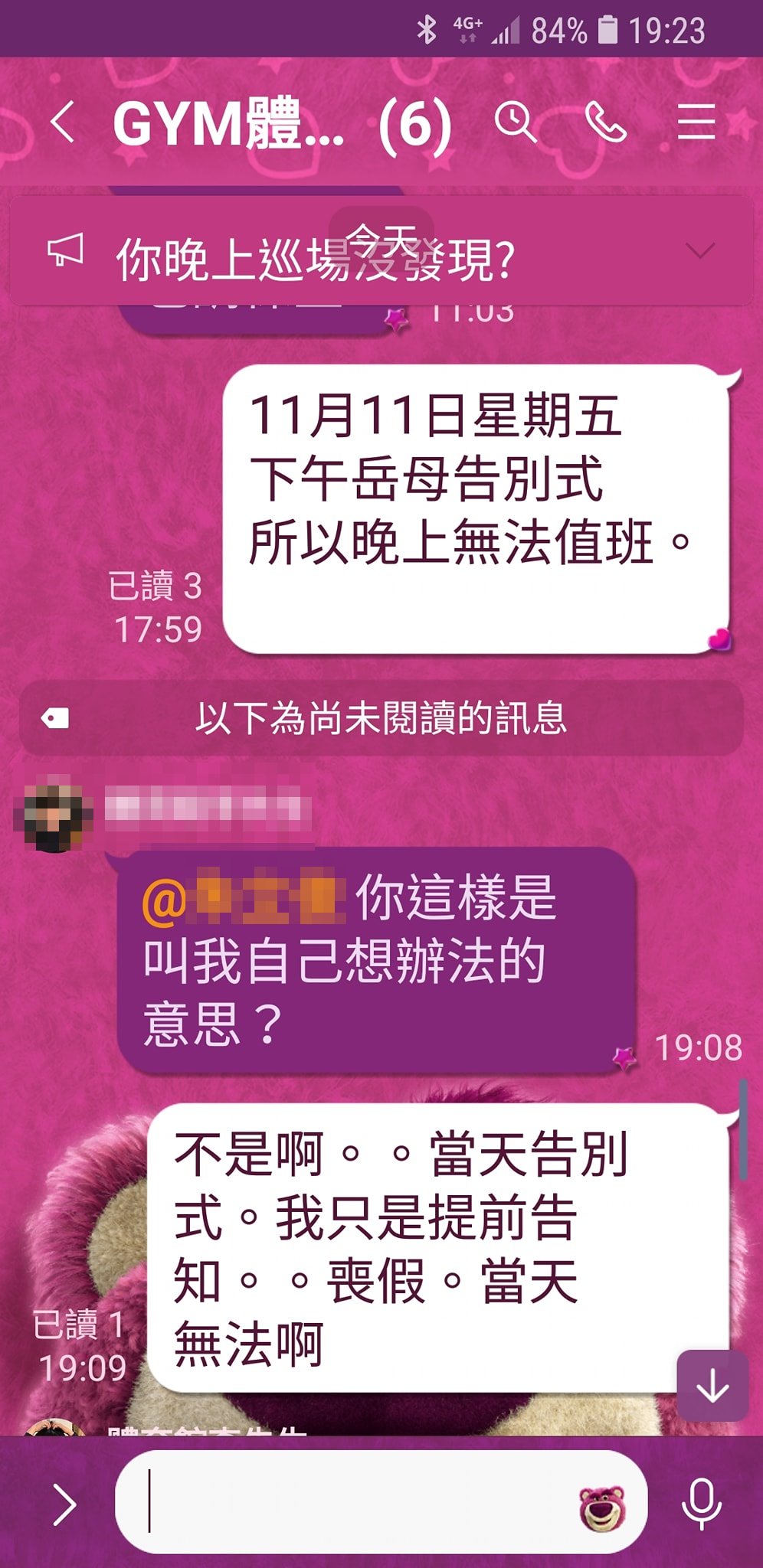Start a group voice call
The height and width of the screenshot is (1568, 763).
coord(605,122)
